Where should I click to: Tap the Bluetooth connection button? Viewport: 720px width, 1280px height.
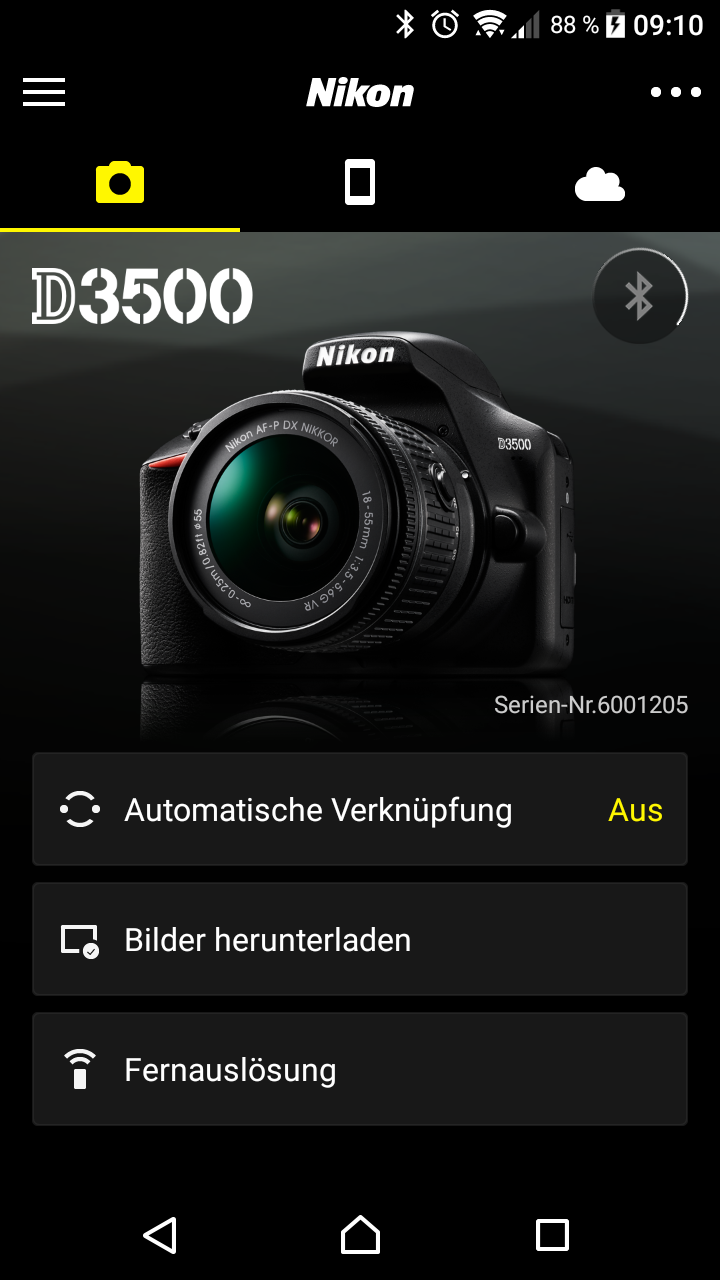tap(639, 296)
